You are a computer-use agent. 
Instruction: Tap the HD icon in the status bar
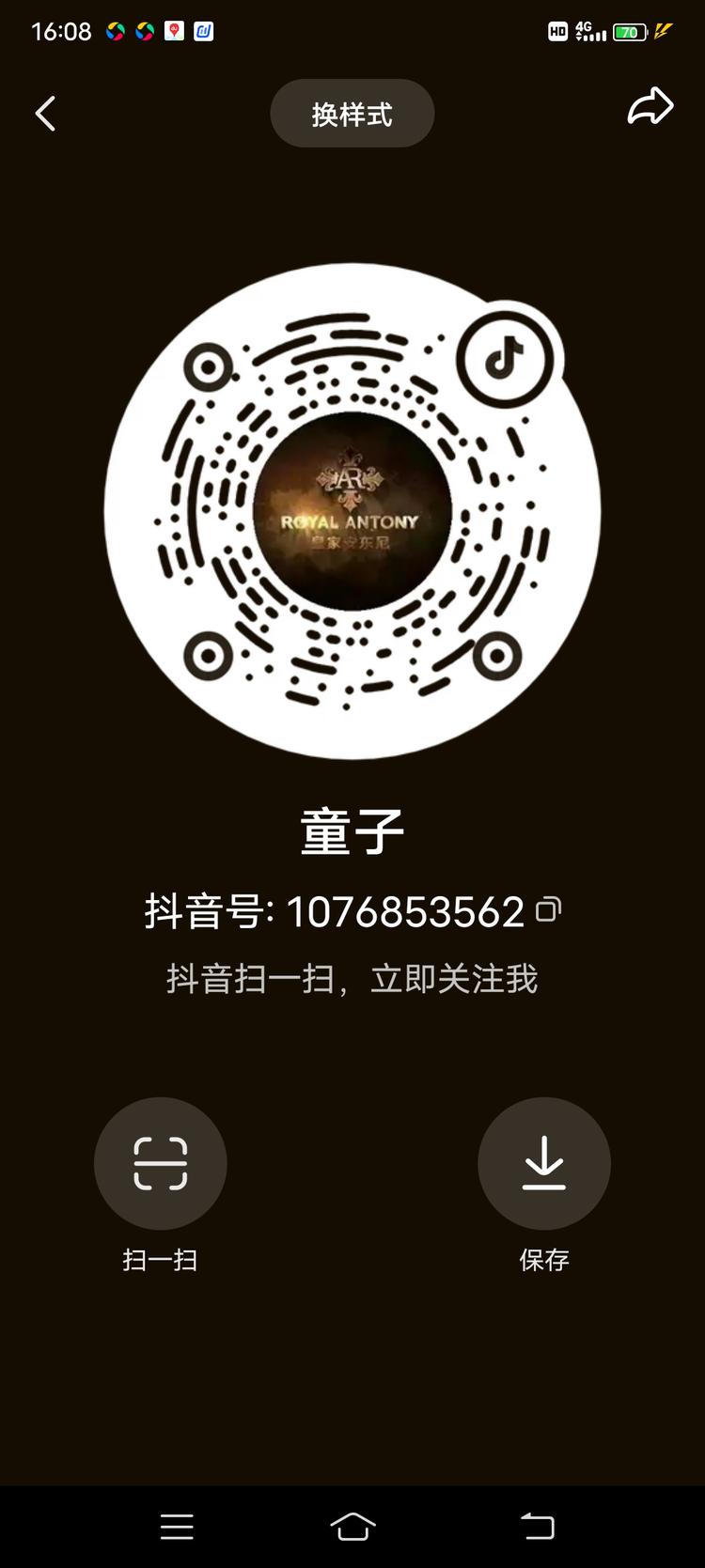[x=556, y=31]
